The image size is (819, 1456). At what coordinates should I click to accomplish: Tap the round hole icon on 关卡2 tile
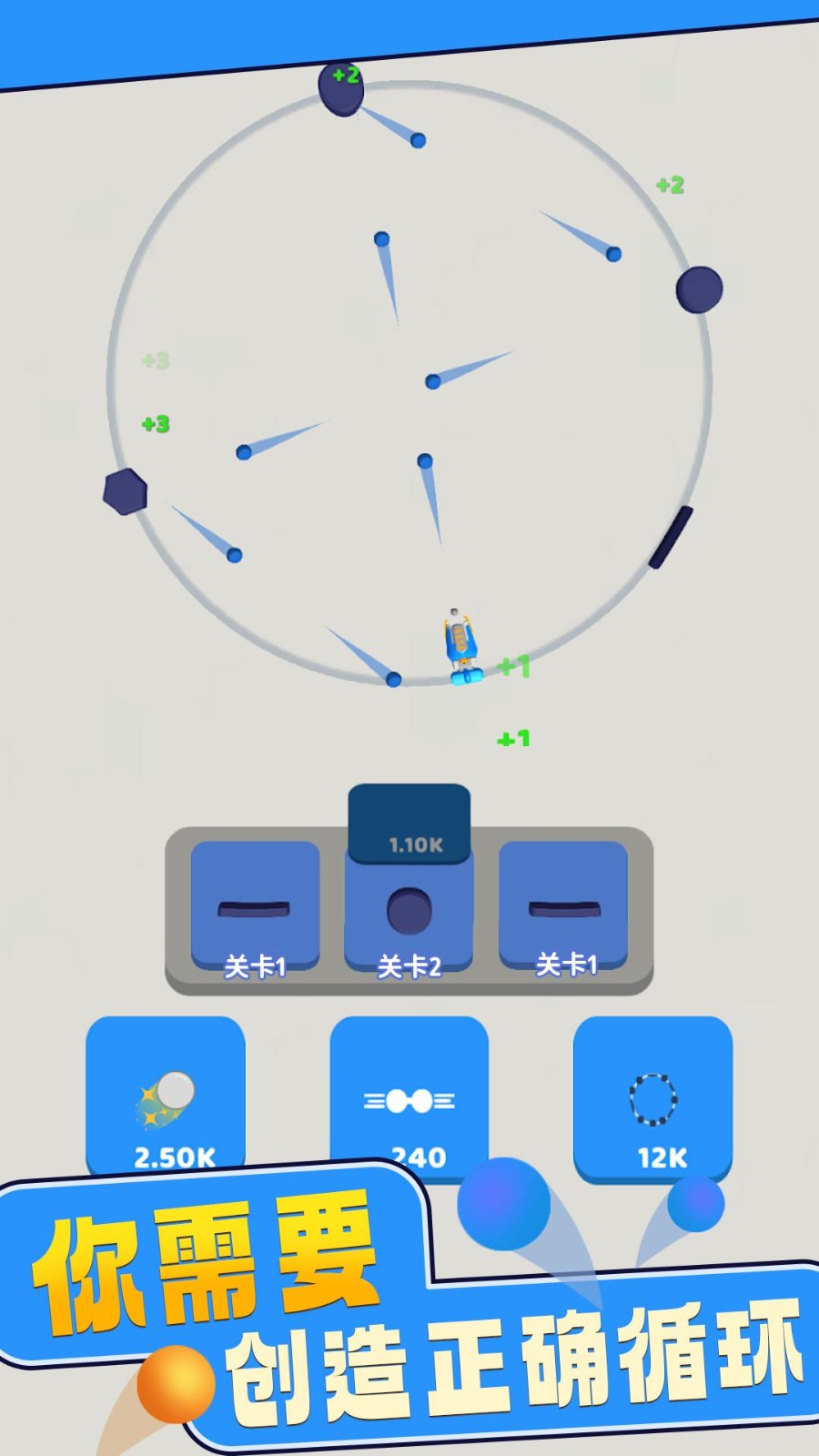(x=408, y=910)
